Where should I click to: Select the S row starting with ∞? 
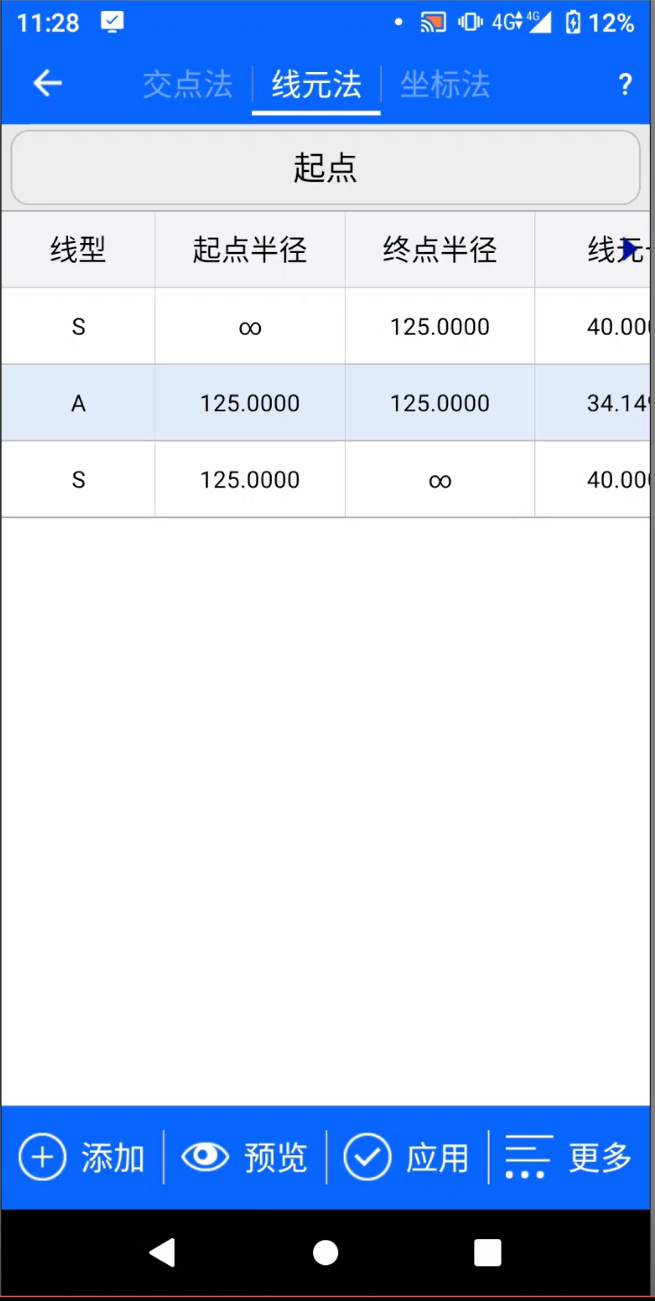click(326, 326)
